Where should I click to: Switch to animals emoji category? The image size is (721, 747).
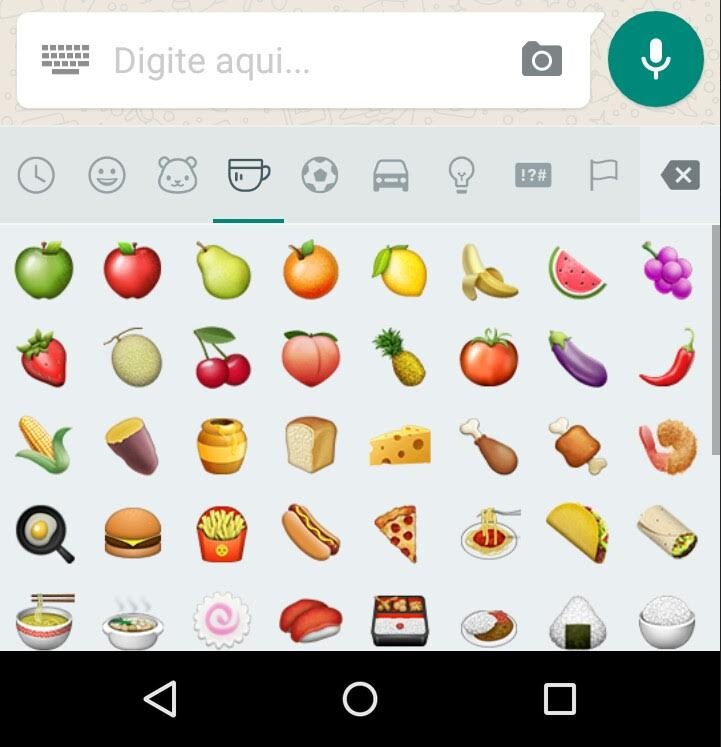pyautogui.click(x=178, y=177)
